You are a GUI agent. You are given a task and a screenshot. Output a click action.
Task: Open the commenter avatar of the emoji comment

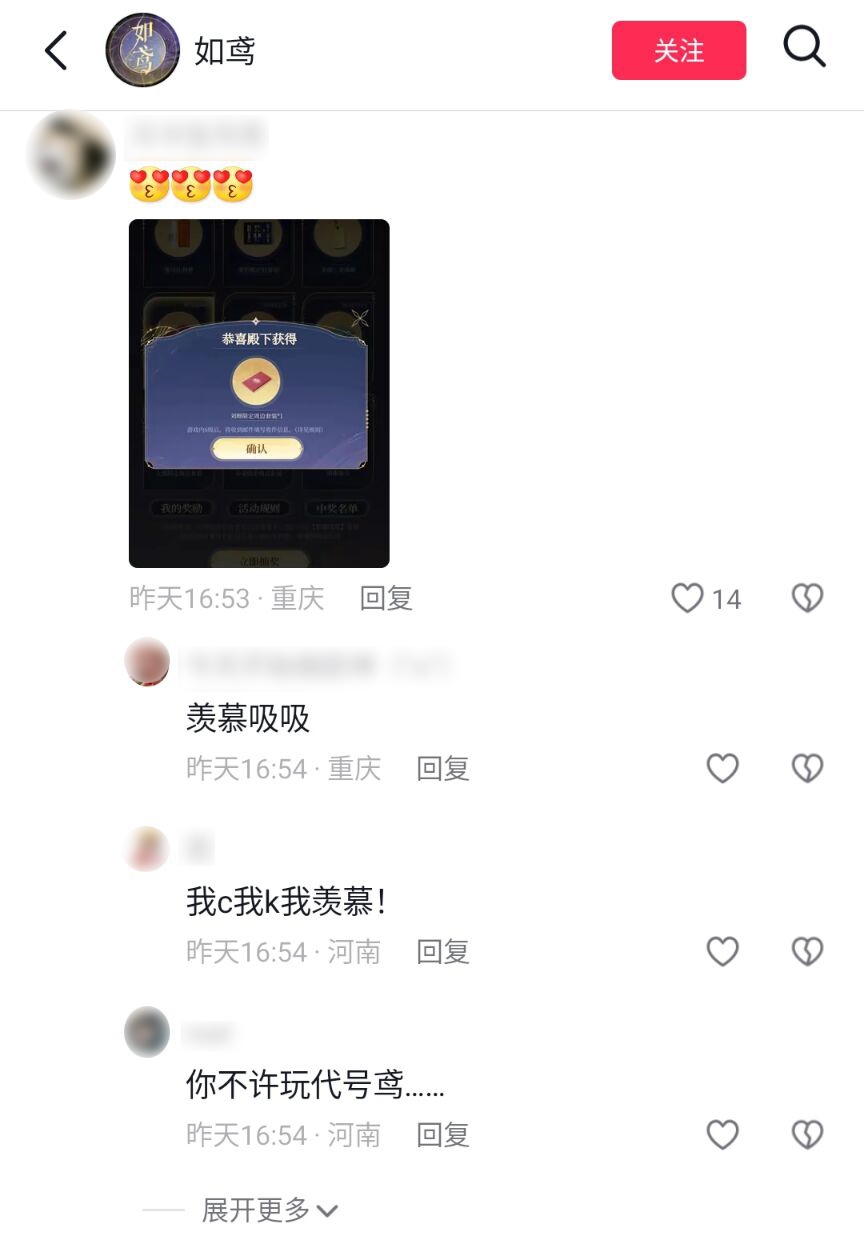pyautogui.click(x=70, y=155)
